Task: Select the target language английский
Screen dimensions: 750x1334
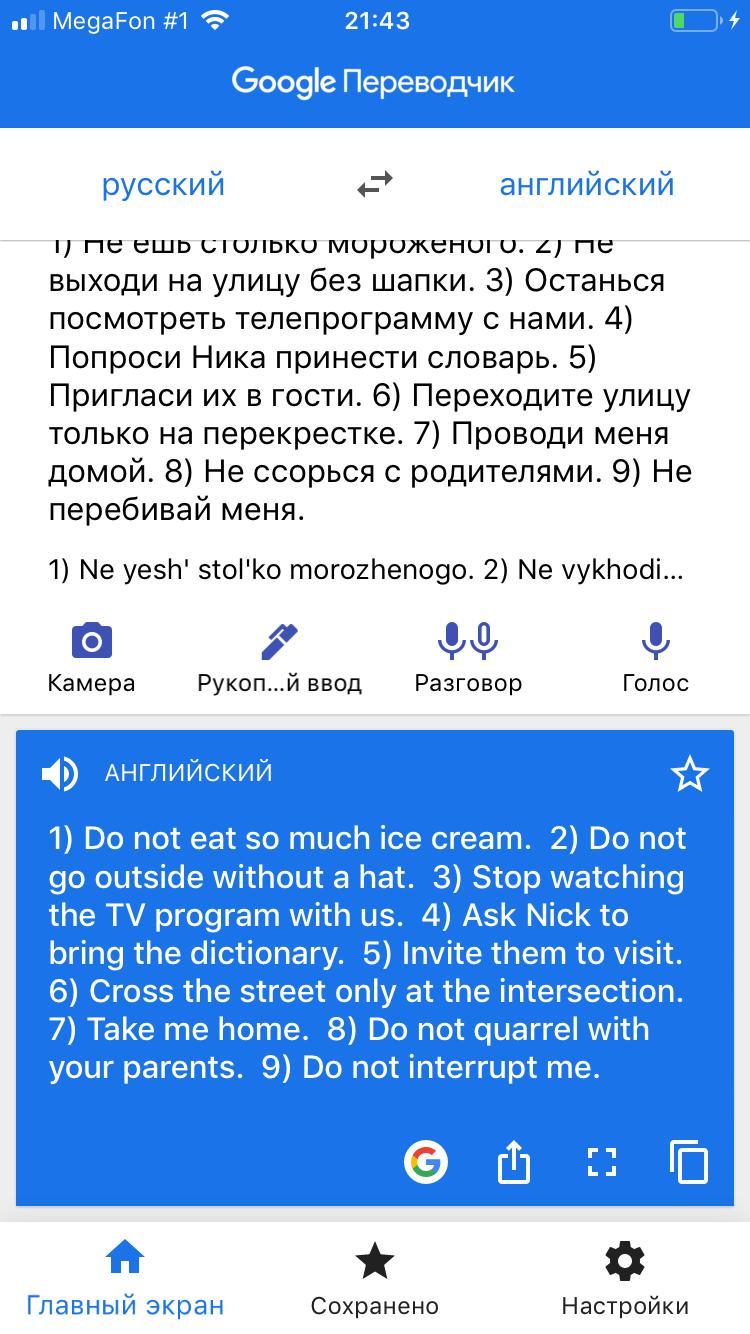Action: (x=587, y=185)
